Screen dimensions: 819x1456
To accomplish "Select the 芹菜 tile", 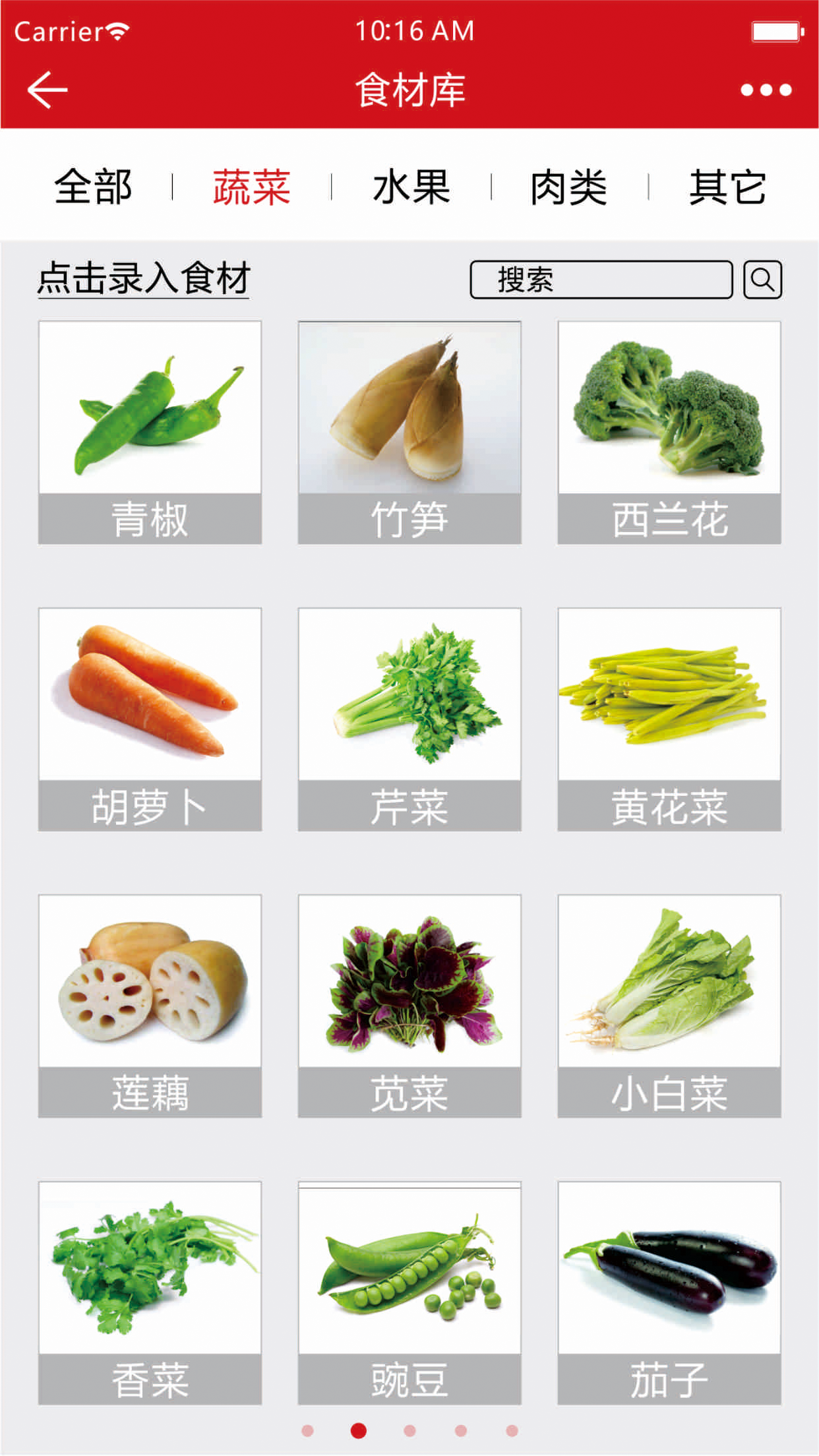I will (x=409, y=719).
